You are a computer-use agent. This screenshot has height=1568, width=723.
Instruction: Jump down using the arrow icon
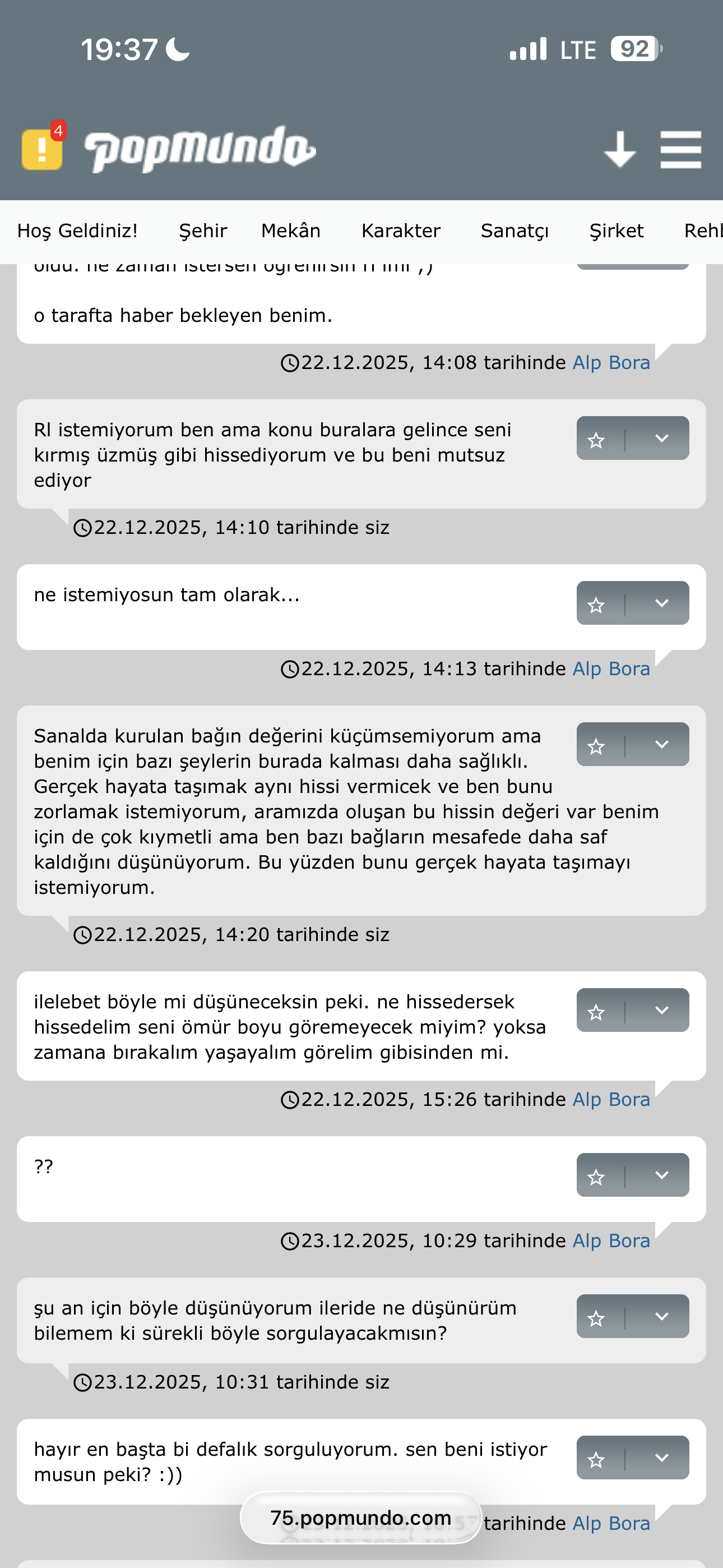click(x=619, y=149)
